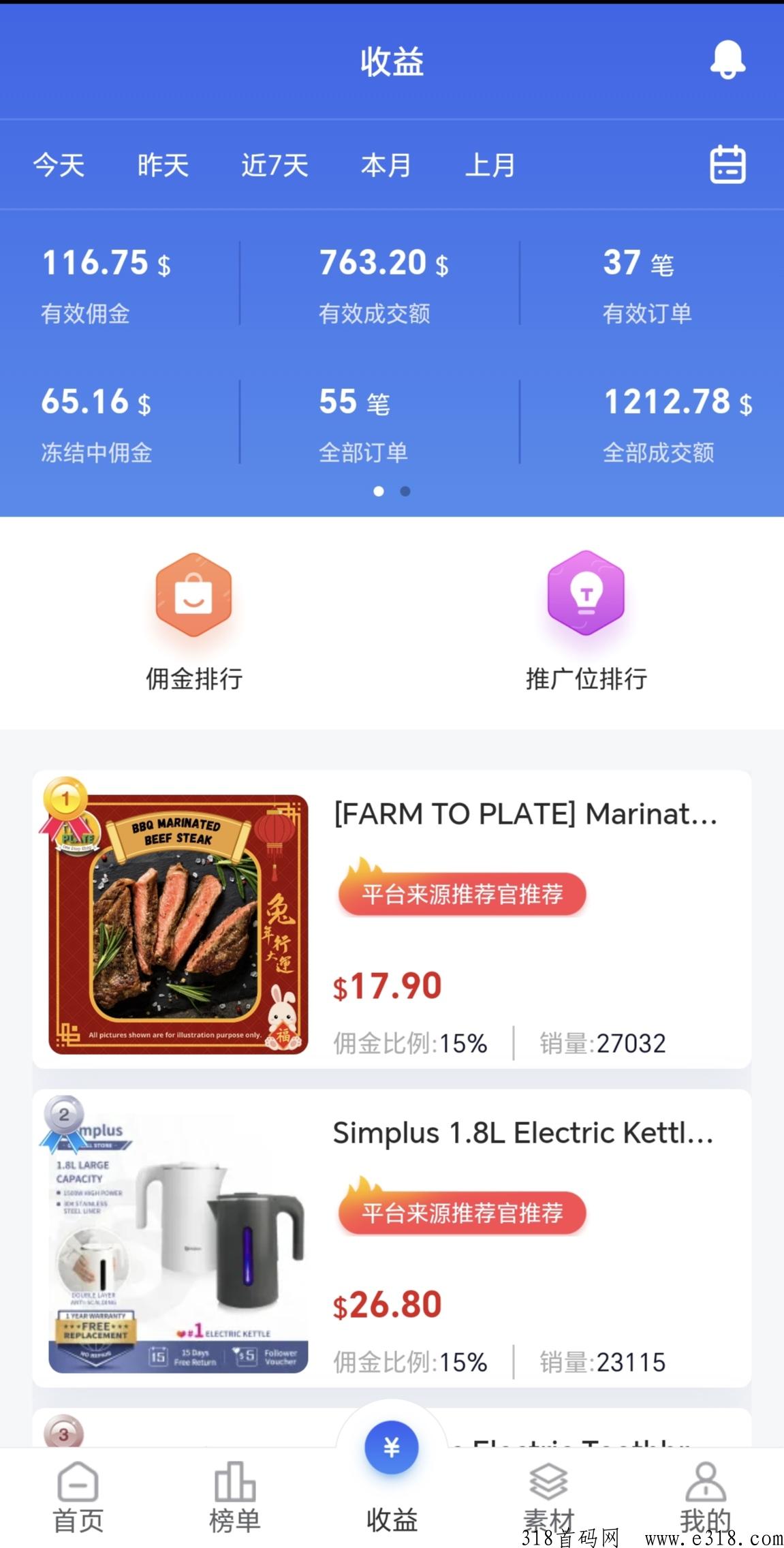Open 推广位排行 ranking
The image size is (784, 1548).
coord(586,621)
